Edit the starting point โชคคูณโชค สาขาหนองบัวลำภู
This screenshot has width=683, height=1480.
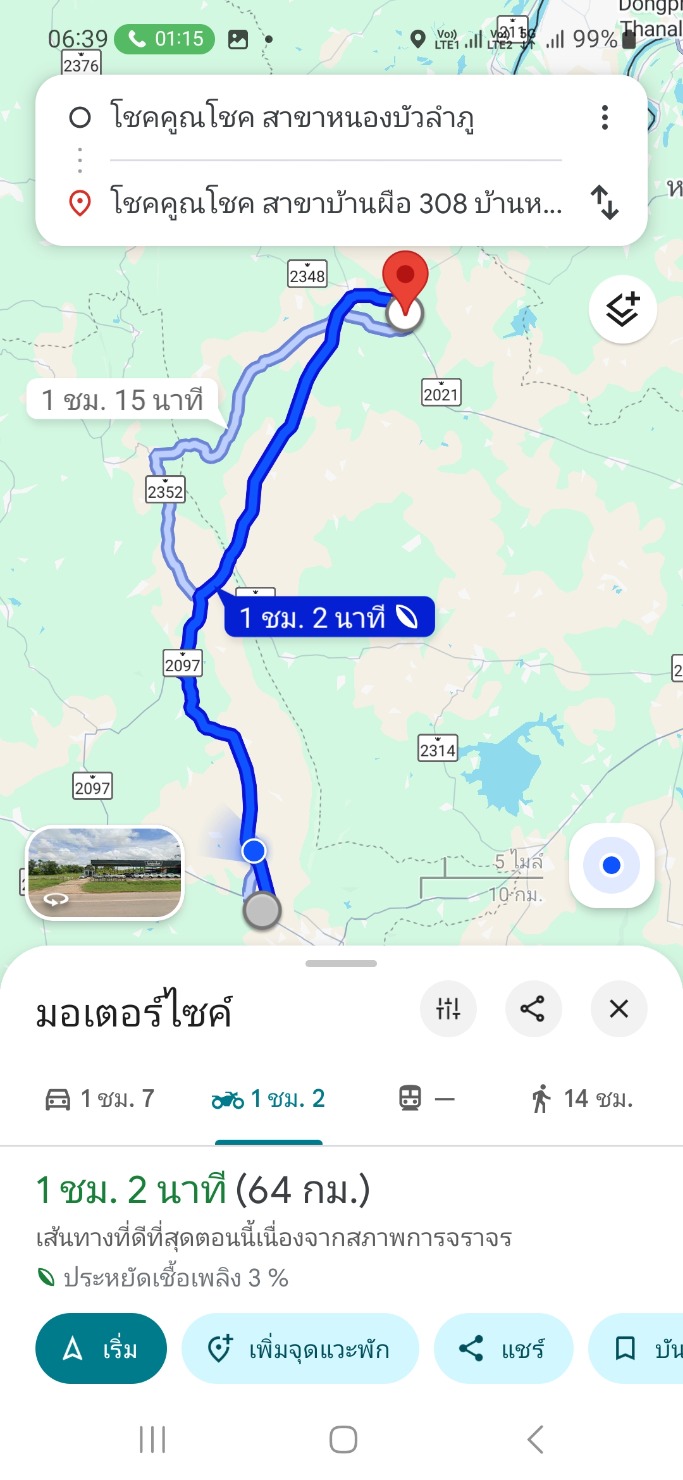pos(293,118)
